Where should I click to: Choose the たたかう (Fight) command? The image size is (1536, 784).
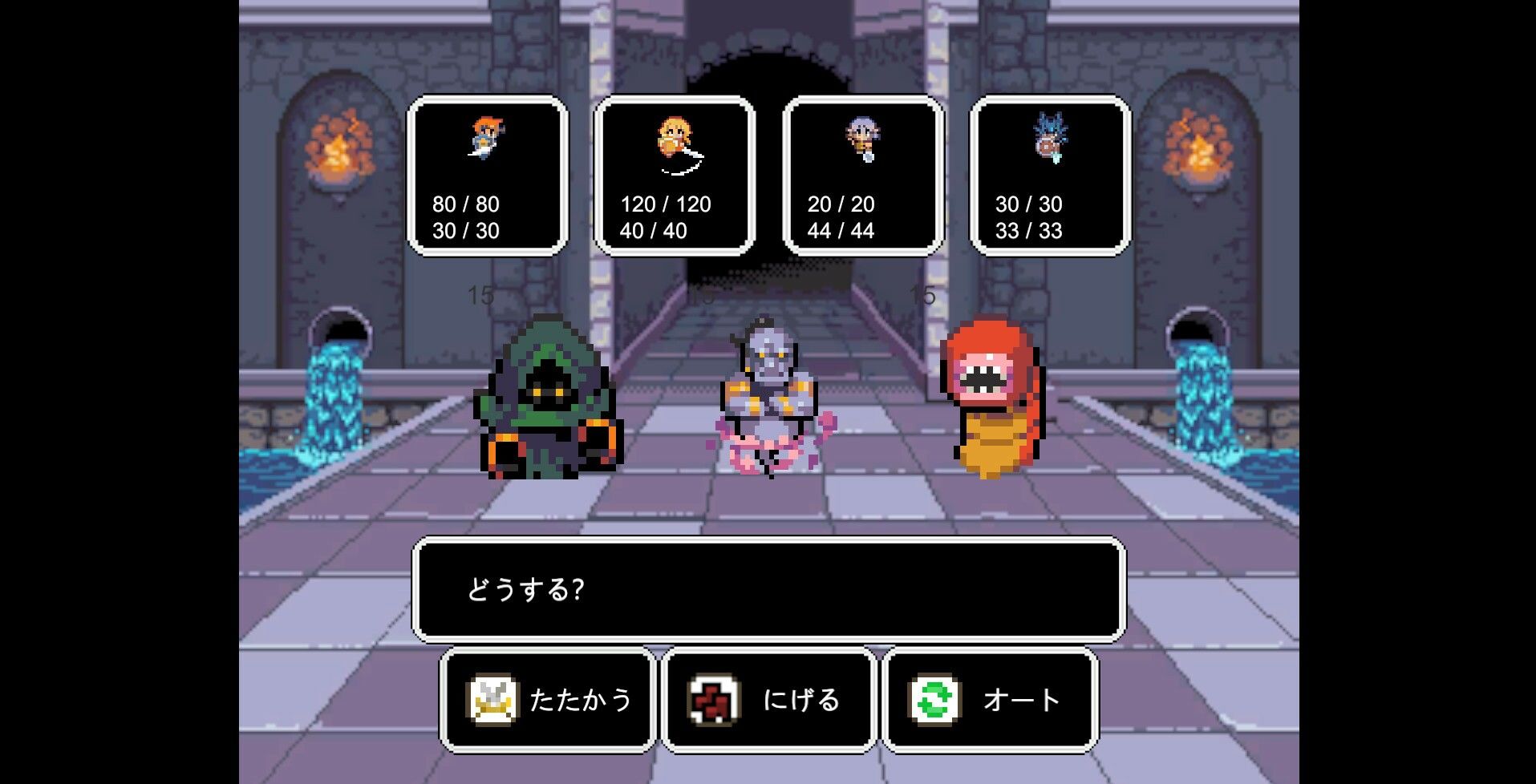pos(549,700)
